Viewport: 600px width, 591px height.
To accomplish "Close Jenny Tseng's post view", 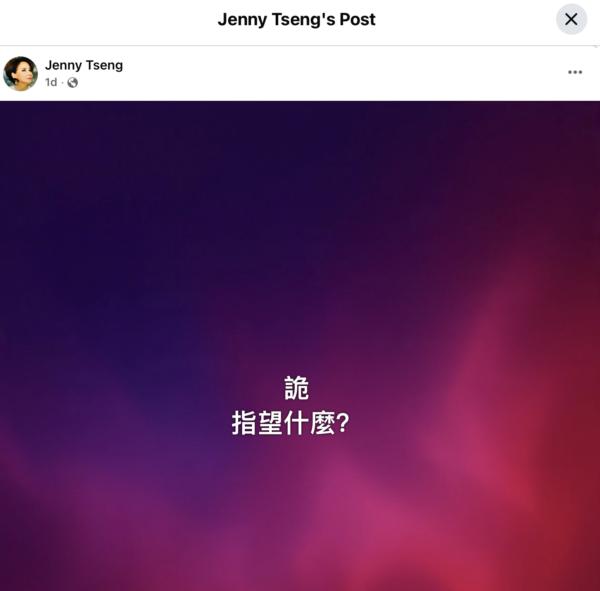I will coord(571,19).
